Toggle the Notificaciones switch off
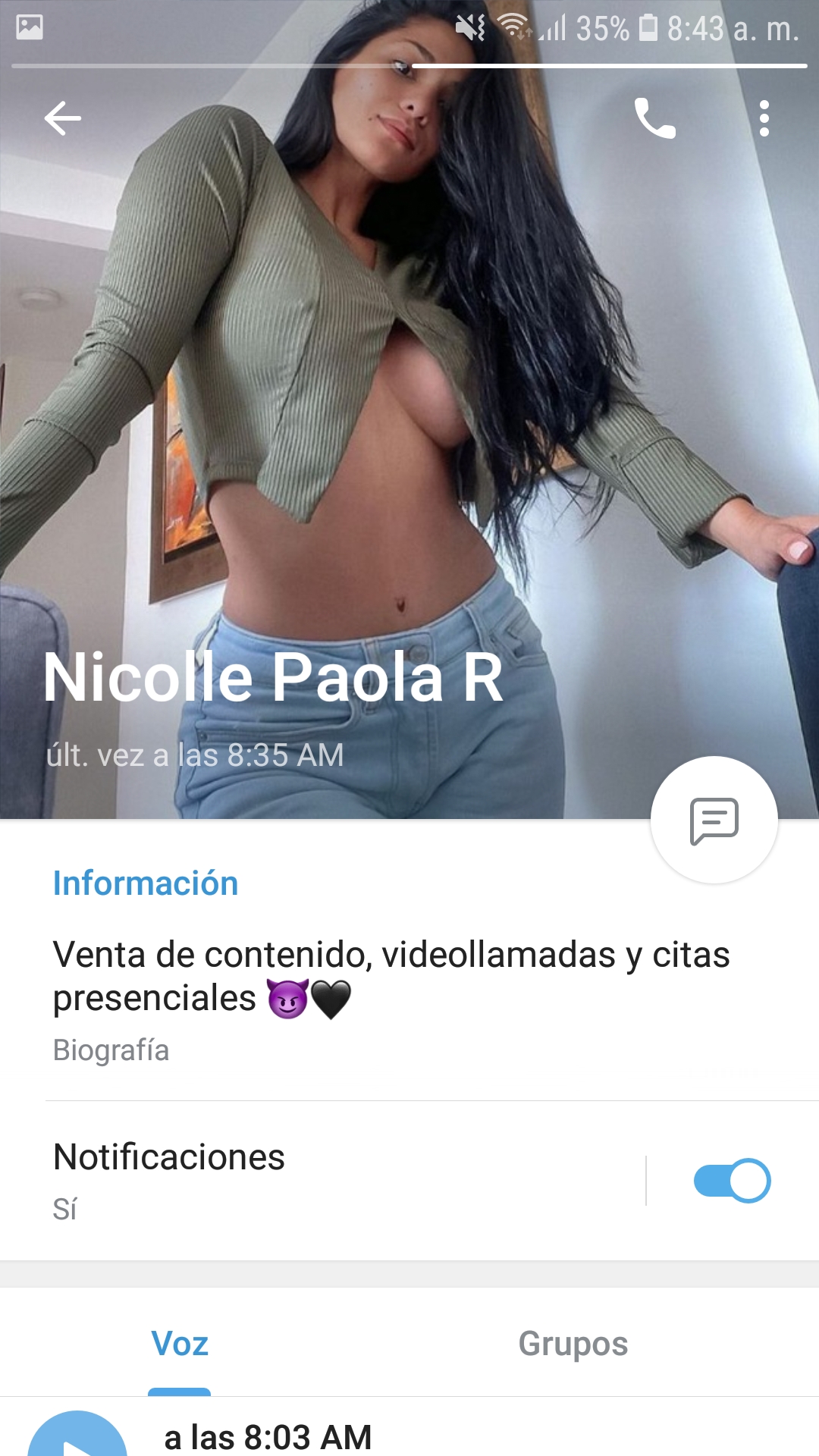This screenshot has height=1456, width=819. click(732, 1180)
